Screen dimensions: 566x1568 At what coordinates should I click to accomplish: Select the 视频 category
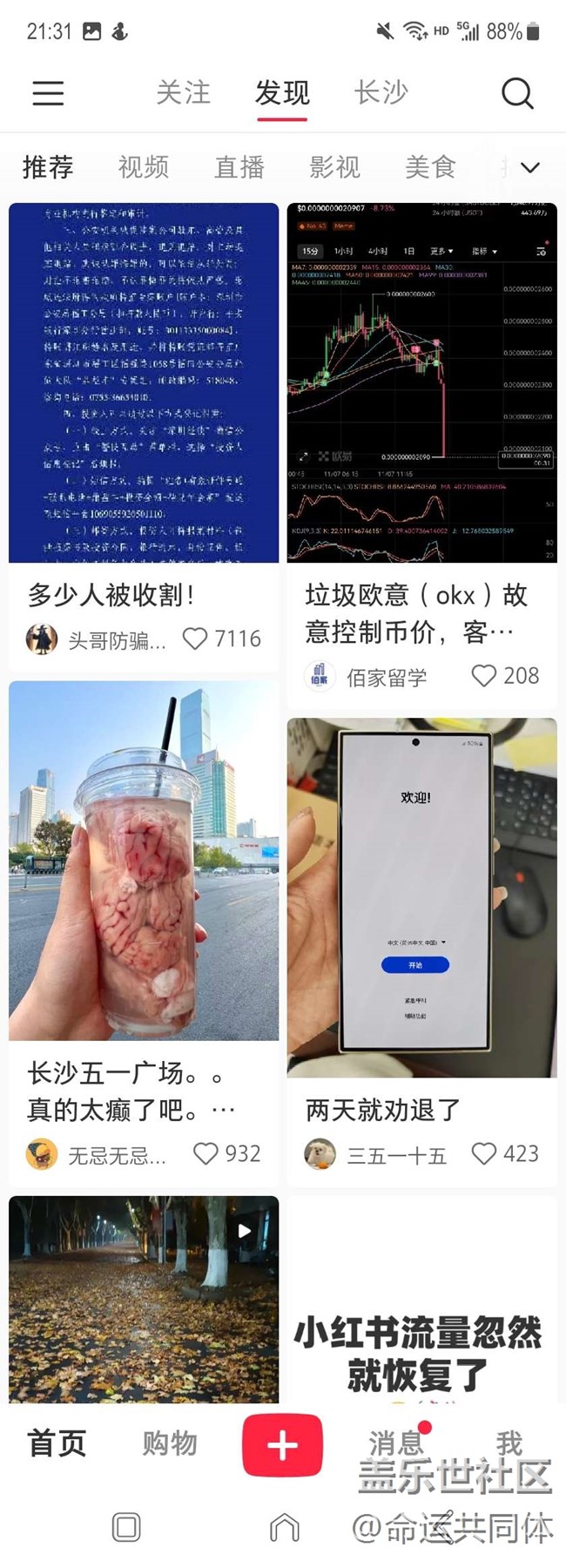tap(144, 166)
